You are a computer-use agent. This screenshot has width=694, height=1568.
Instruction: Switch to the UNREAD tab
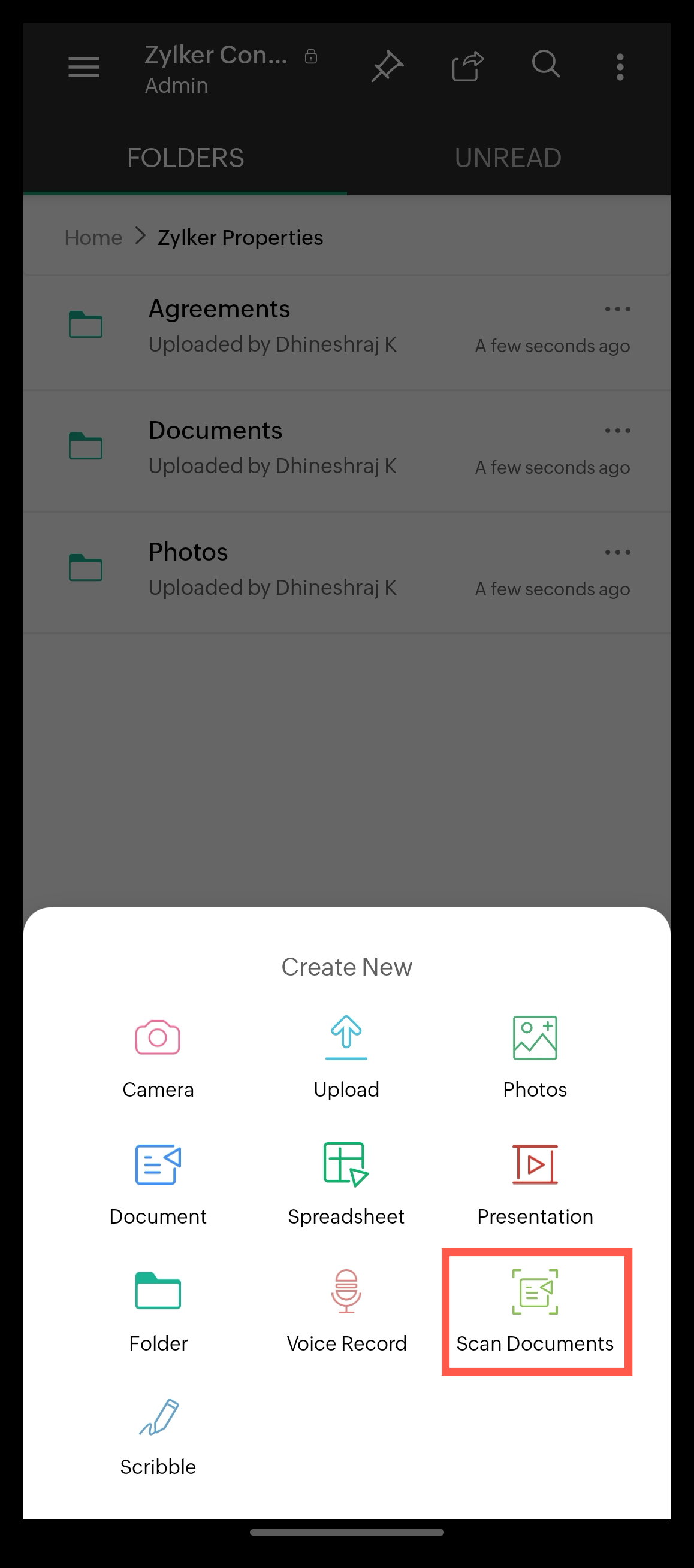pos(508,158)
